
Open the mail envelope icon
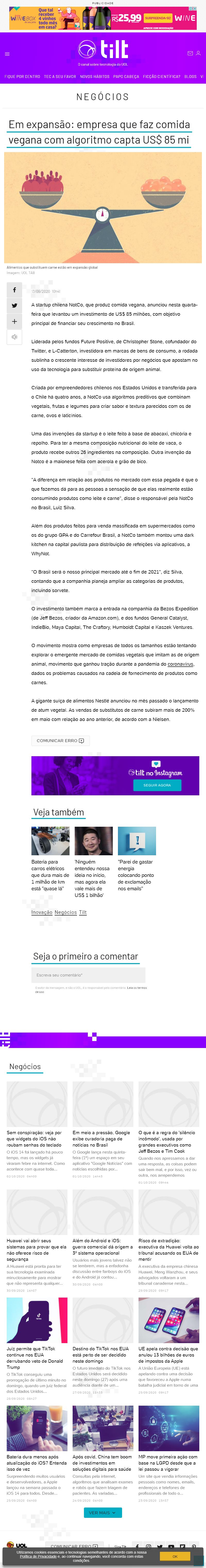[190, 54]
